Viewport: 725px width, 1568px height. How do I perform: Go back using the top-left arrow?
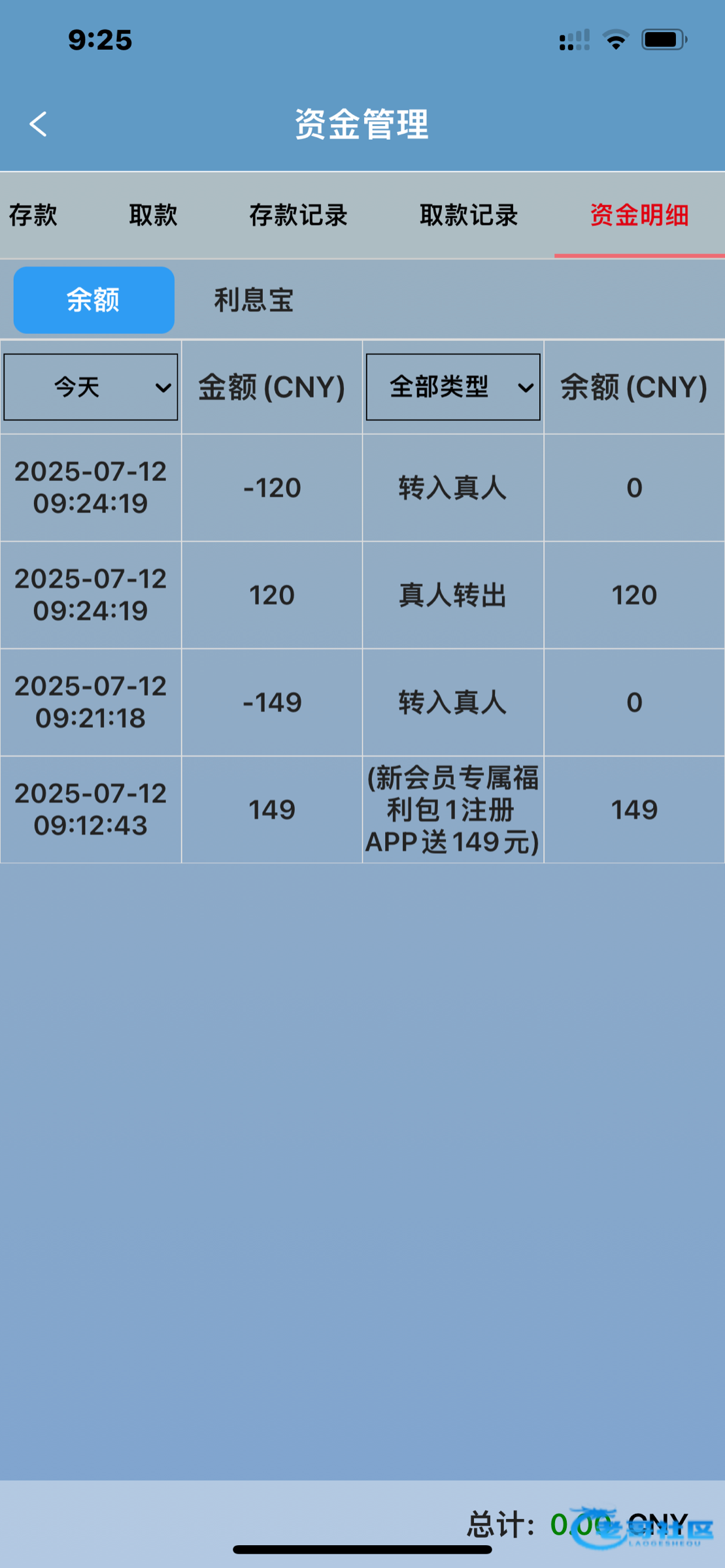tap(38, 124)
